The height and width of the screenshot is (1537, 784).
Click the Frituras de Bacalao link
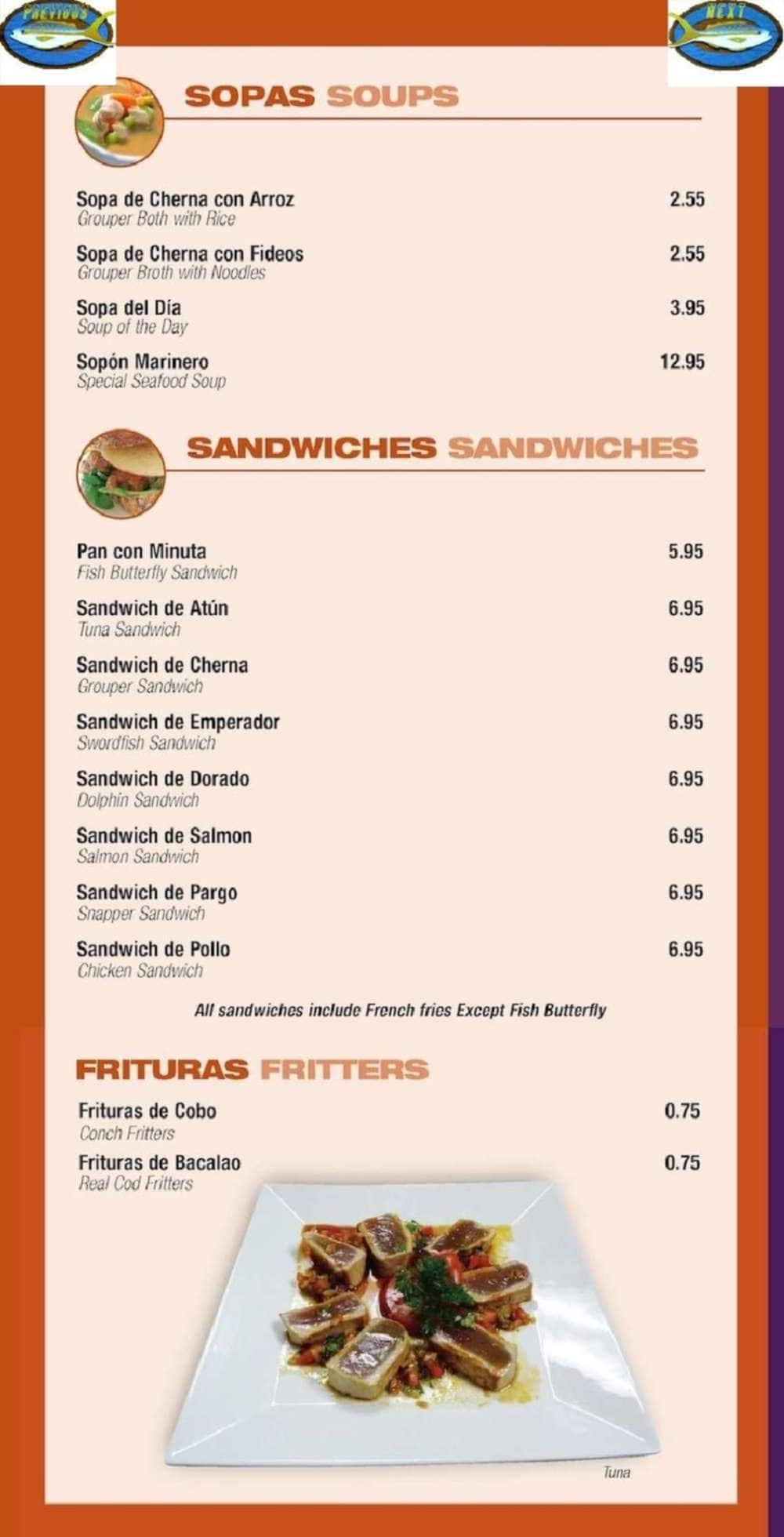pos(159,1164)
